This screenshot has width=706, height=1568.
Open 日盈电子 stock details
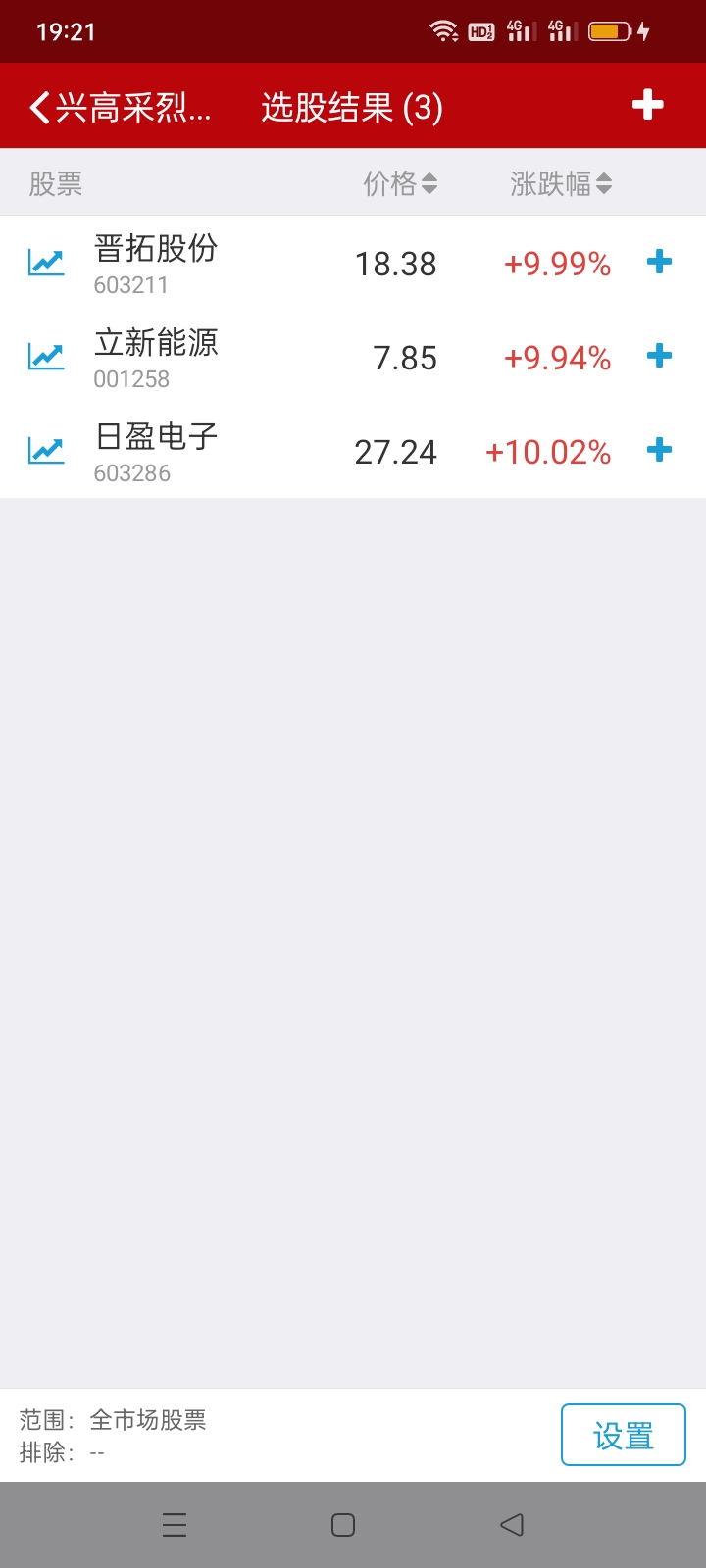pos(156,451)
